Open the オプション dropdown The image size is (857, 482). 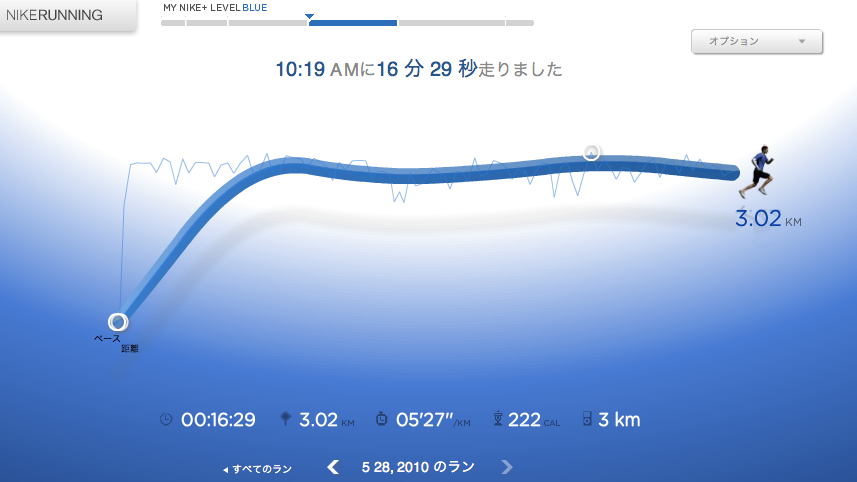[756, 42]
